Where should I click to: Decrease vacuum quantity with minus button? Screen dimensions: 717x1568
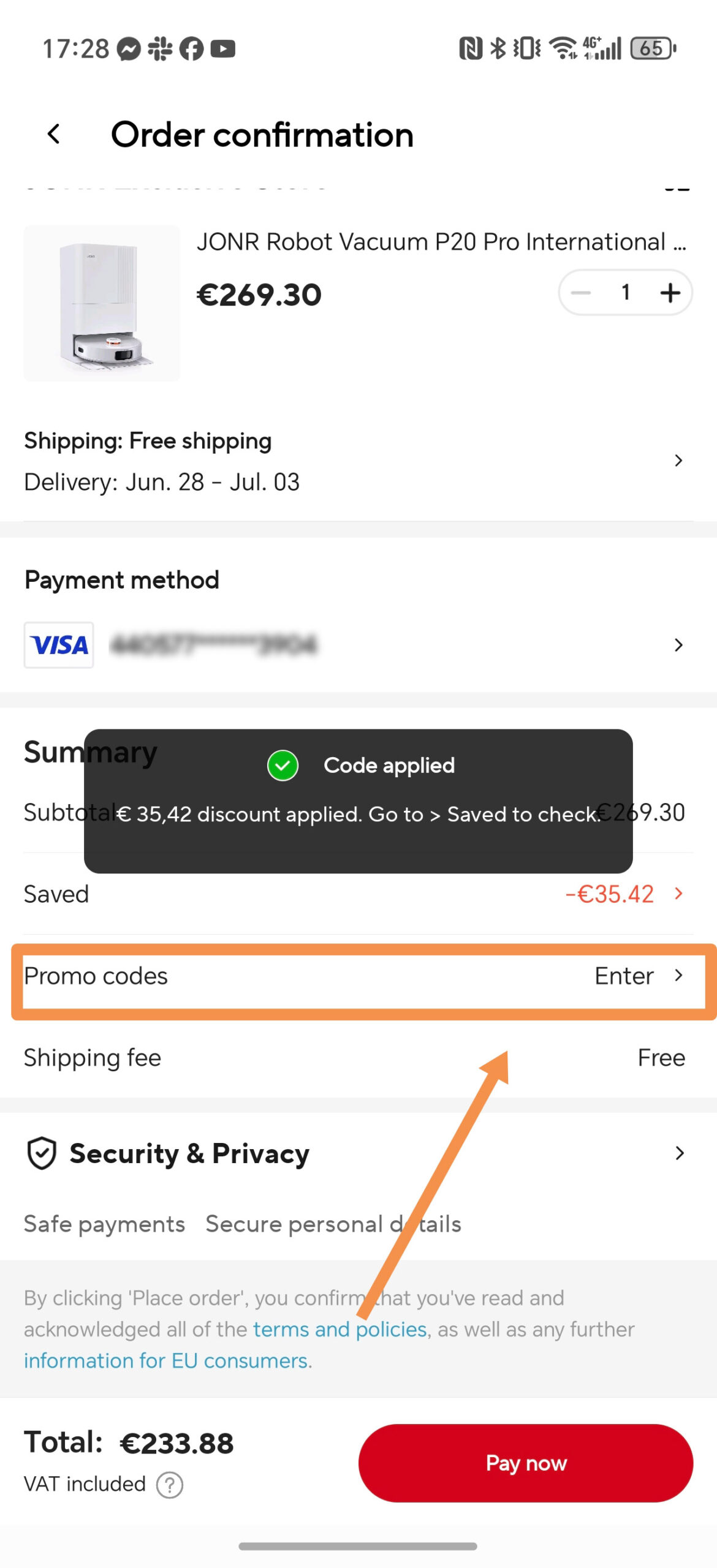tap(580, 293)
